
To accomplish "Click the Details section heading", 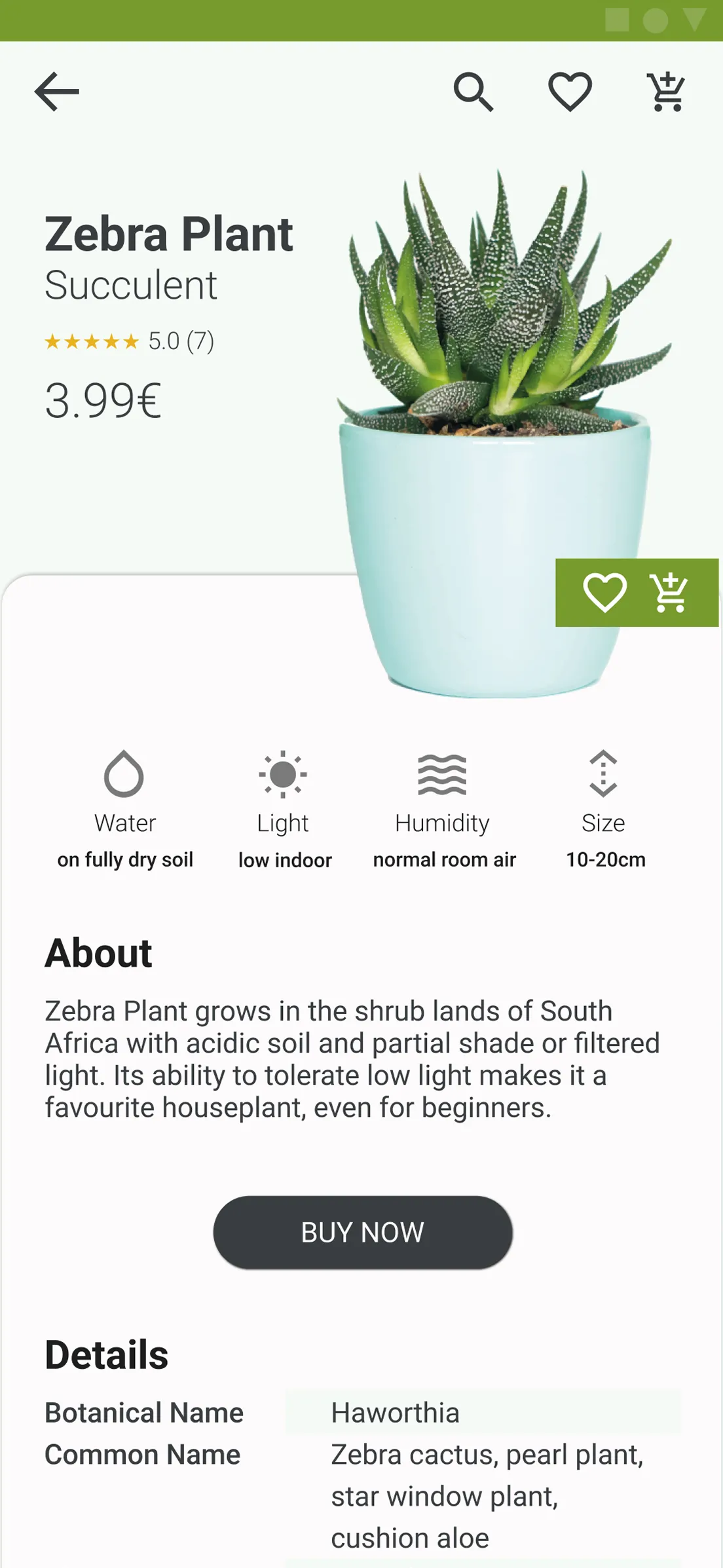I will click(x=105, y=1355).
